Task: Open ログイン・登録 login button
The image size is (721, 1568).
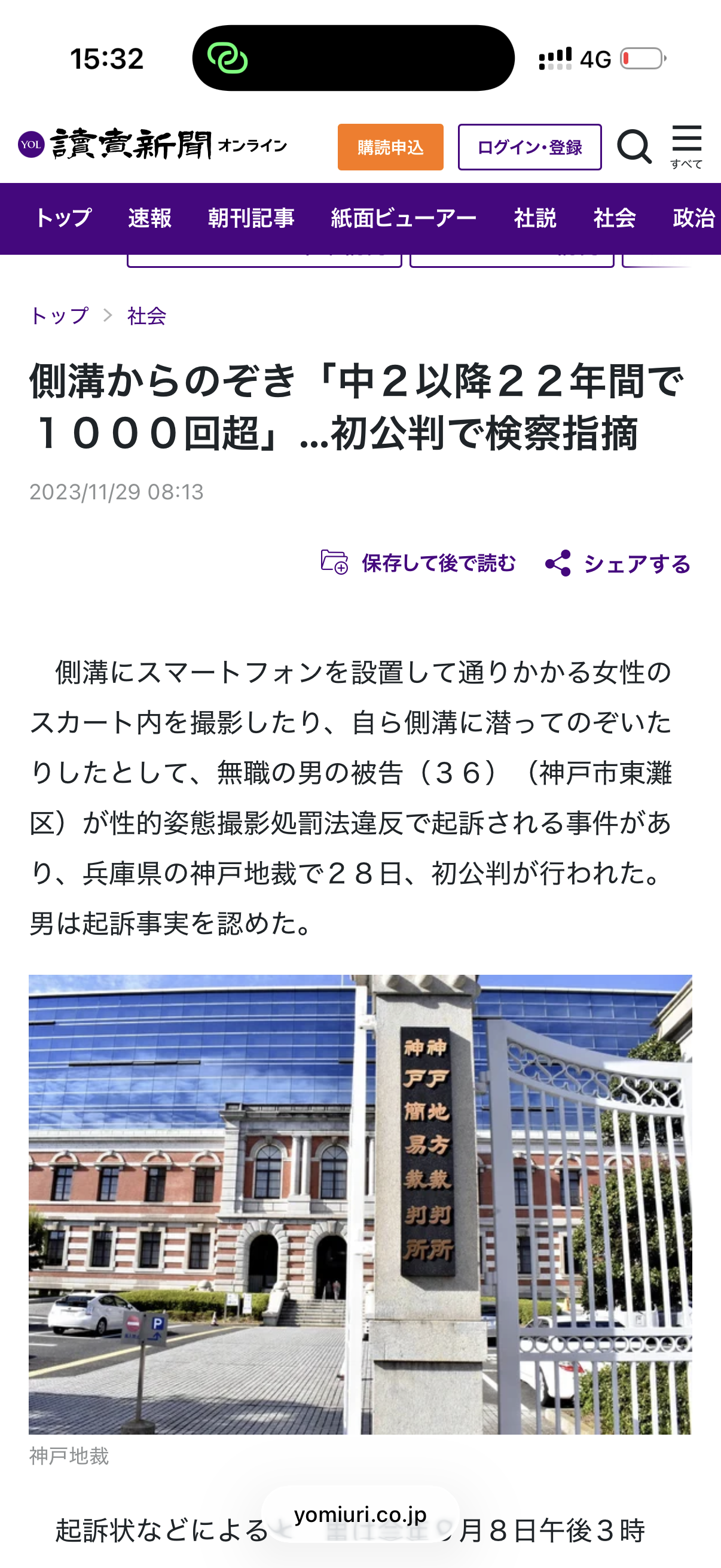Action: 529,147
